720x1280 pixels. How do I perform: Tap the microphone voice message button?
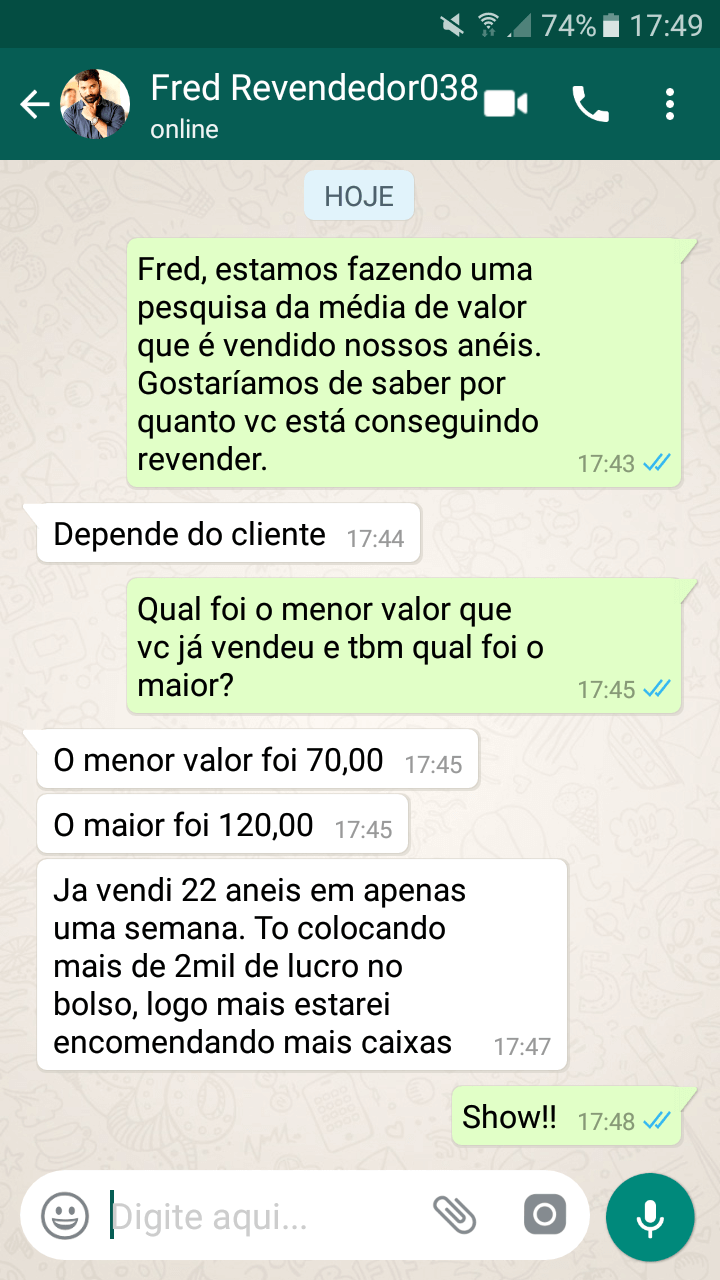[x=650, y=1216]
